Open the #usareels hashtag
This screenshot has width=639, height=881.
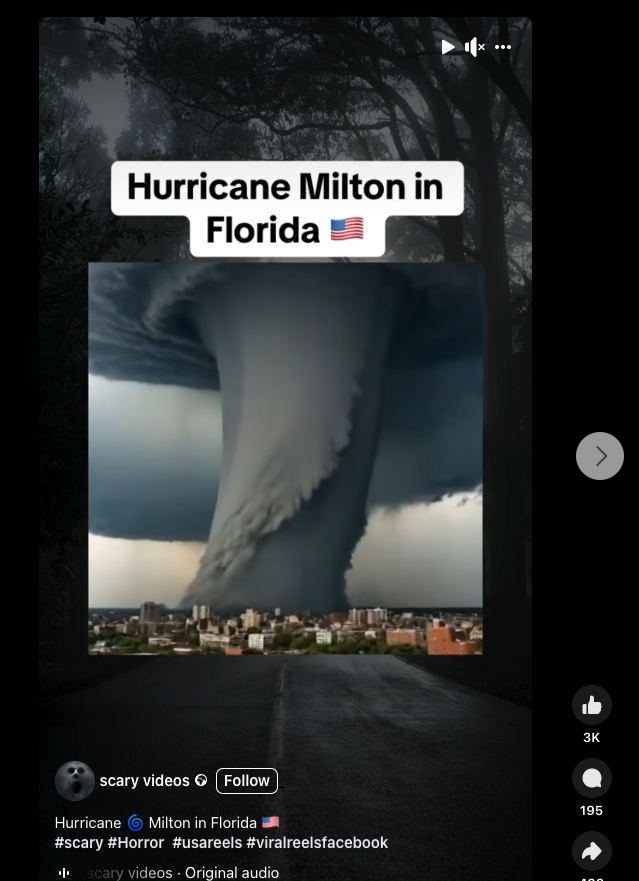tap(207, 843)
